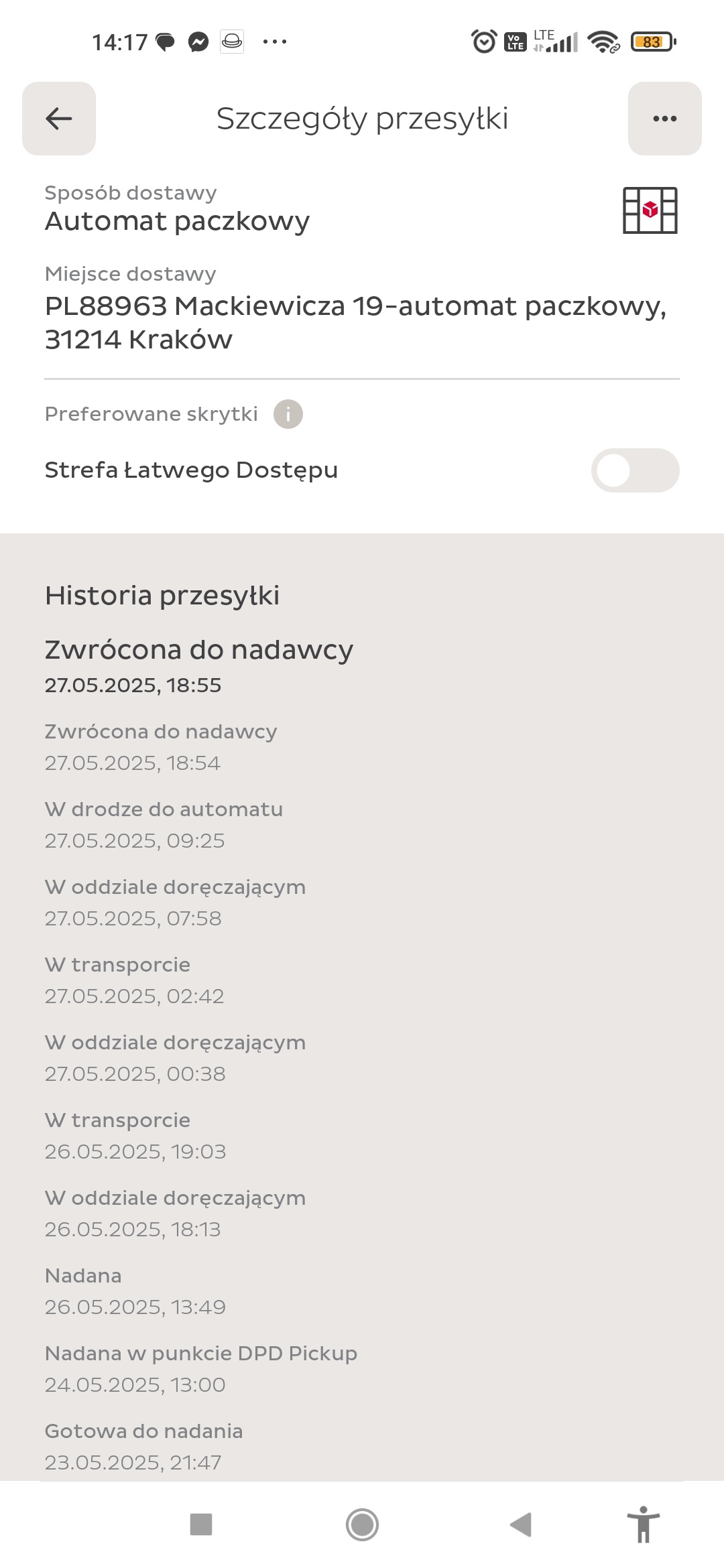Tap the system home button
Screen dimensions: 724x1568
click(362, 1524)
